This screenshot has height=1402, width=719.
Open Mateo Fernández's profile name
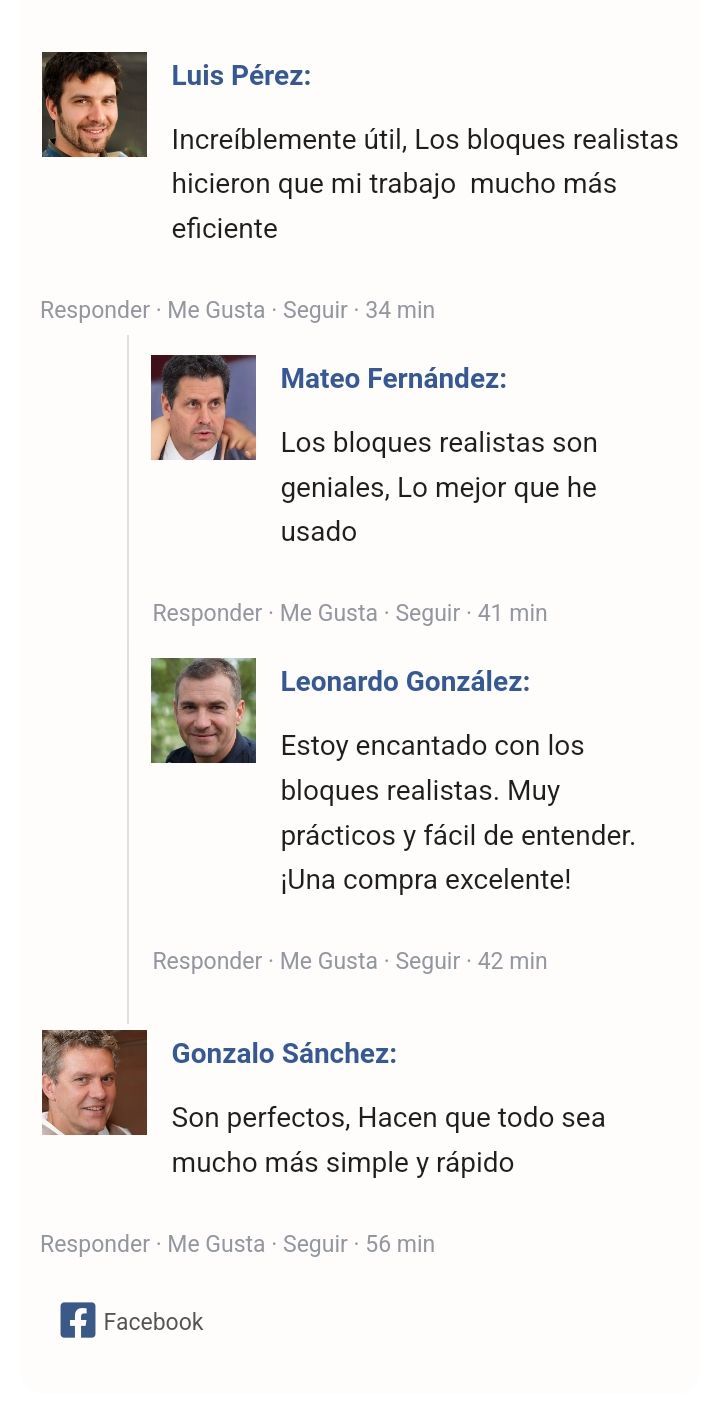click(393, 378)
